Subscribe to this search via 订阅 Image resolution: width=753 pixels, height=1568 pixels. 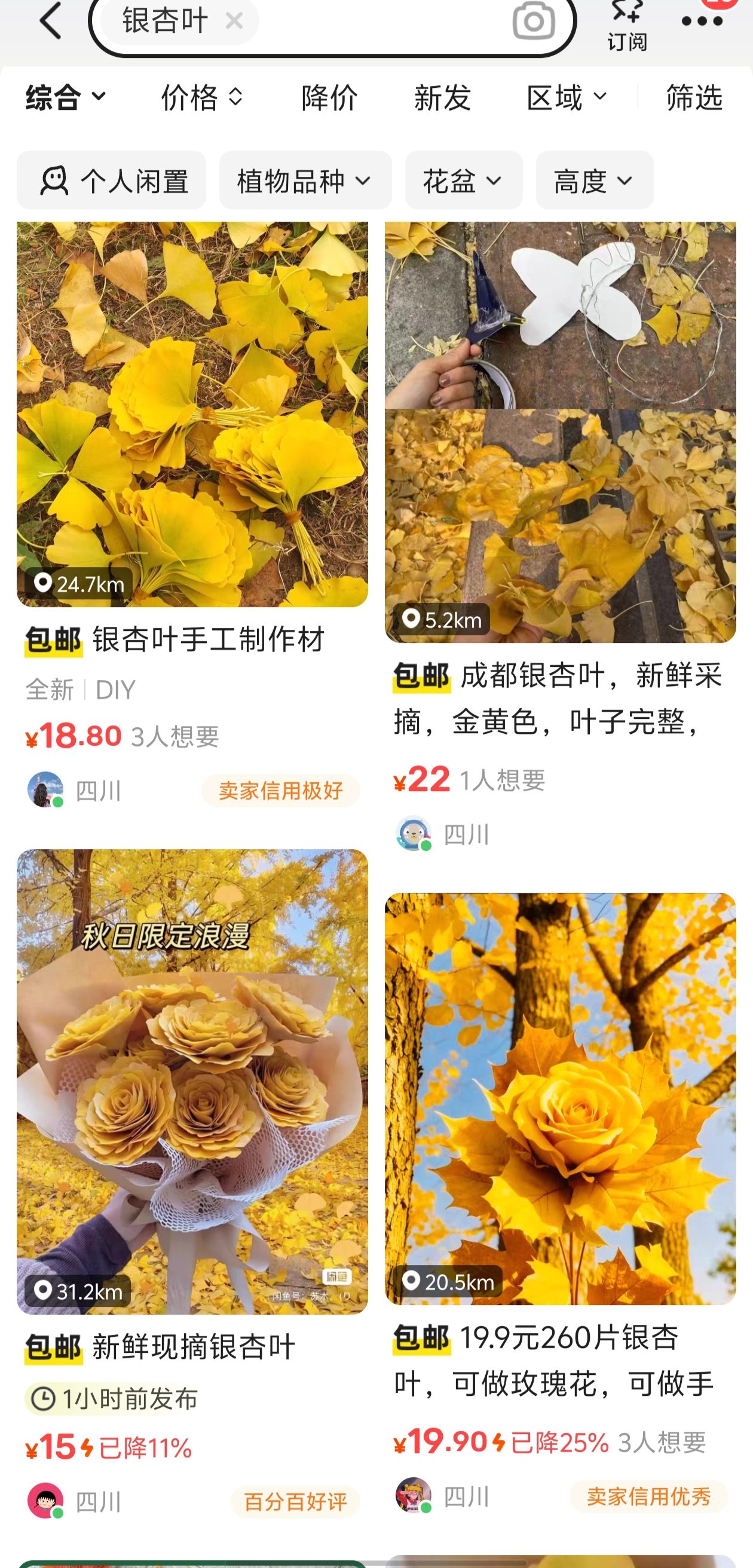(626, 24)
